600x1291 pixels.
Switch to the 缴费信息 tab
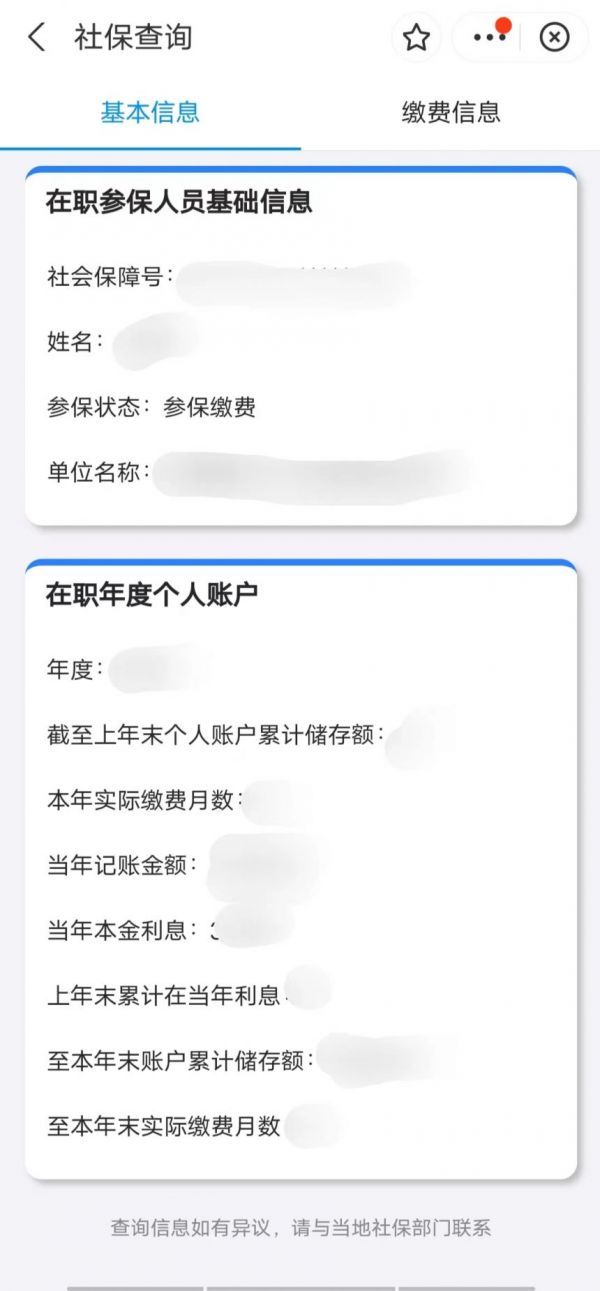click(451, 112)
